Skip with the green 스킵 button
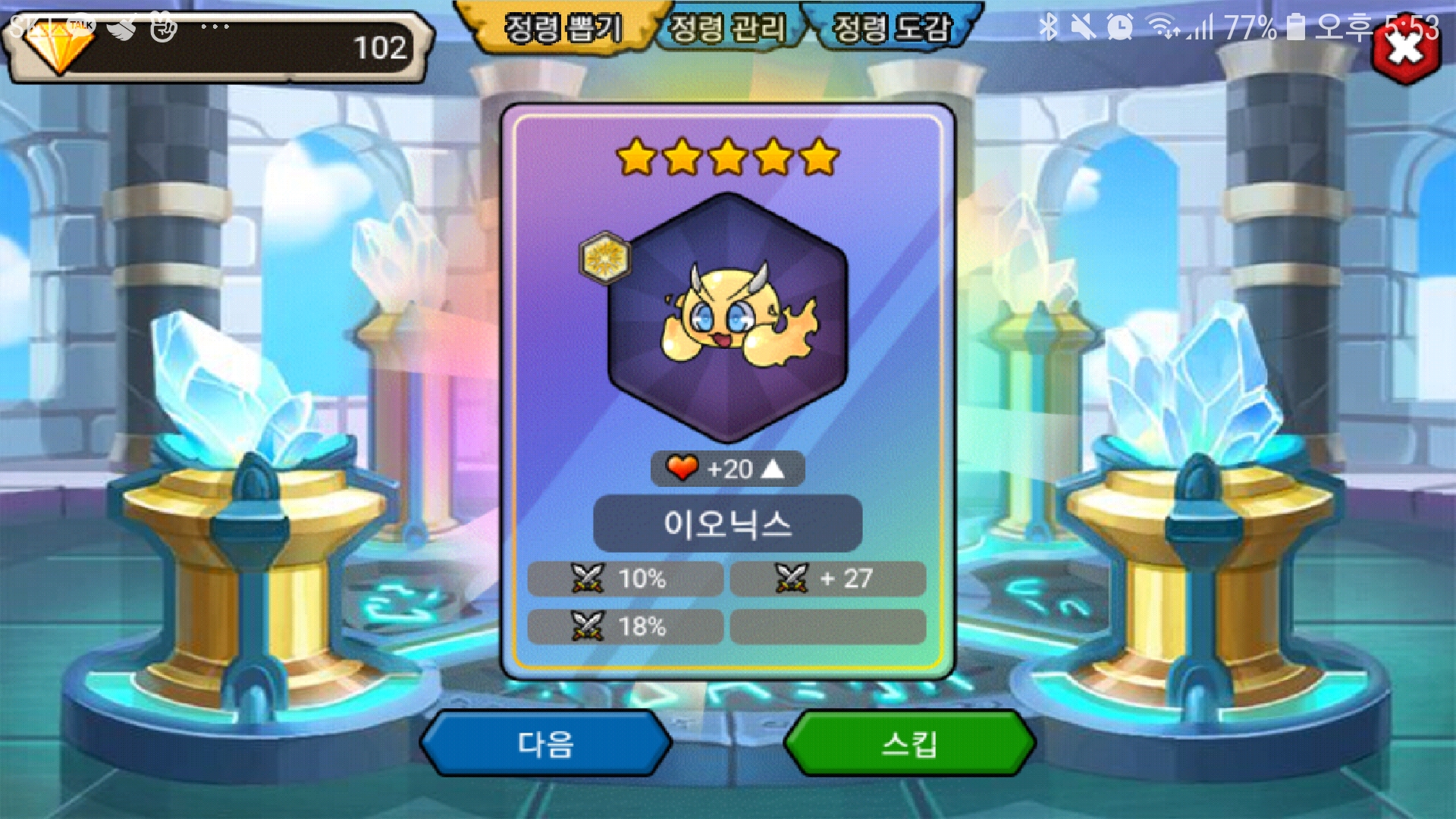 coord(909,744)
